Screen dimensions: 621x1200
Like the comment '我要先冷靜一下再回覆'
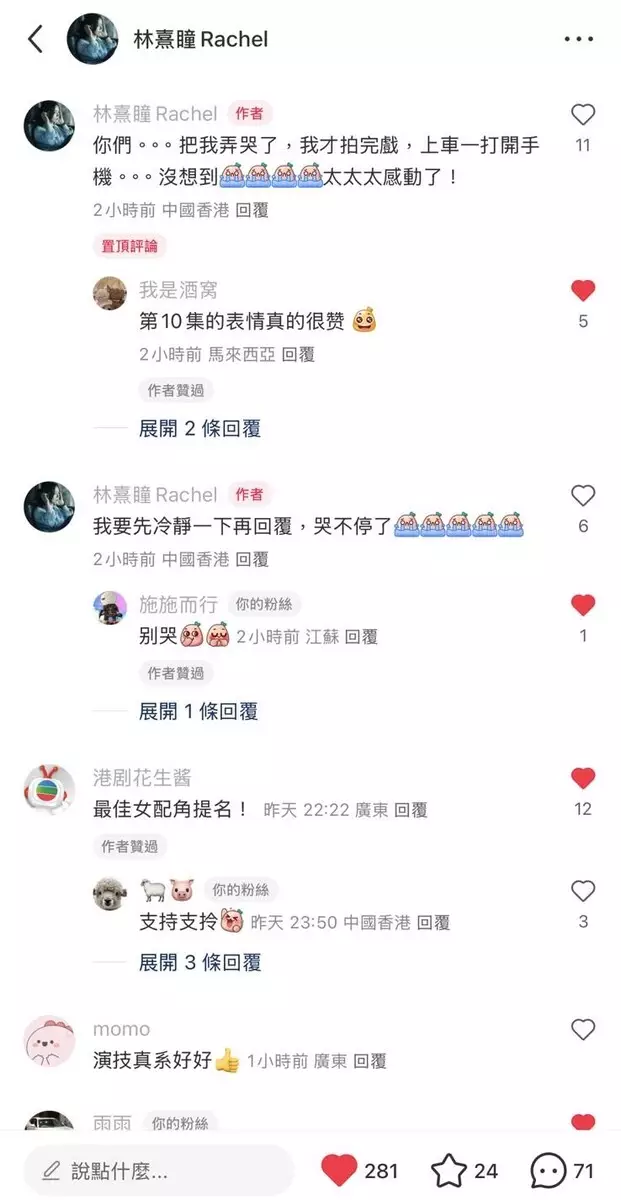583,495
